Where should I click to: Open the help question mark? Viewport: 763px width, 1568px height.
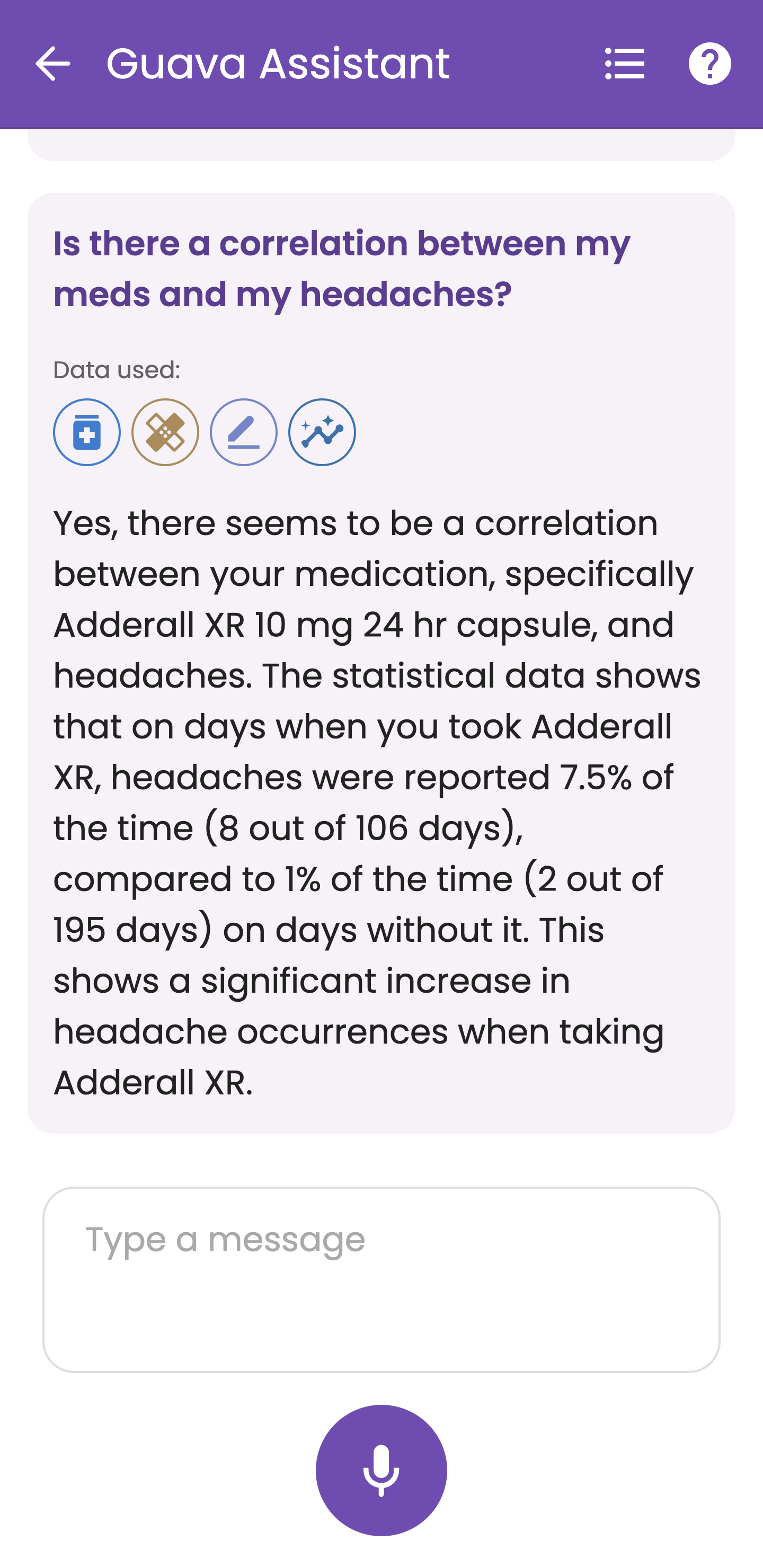(709, 64)
